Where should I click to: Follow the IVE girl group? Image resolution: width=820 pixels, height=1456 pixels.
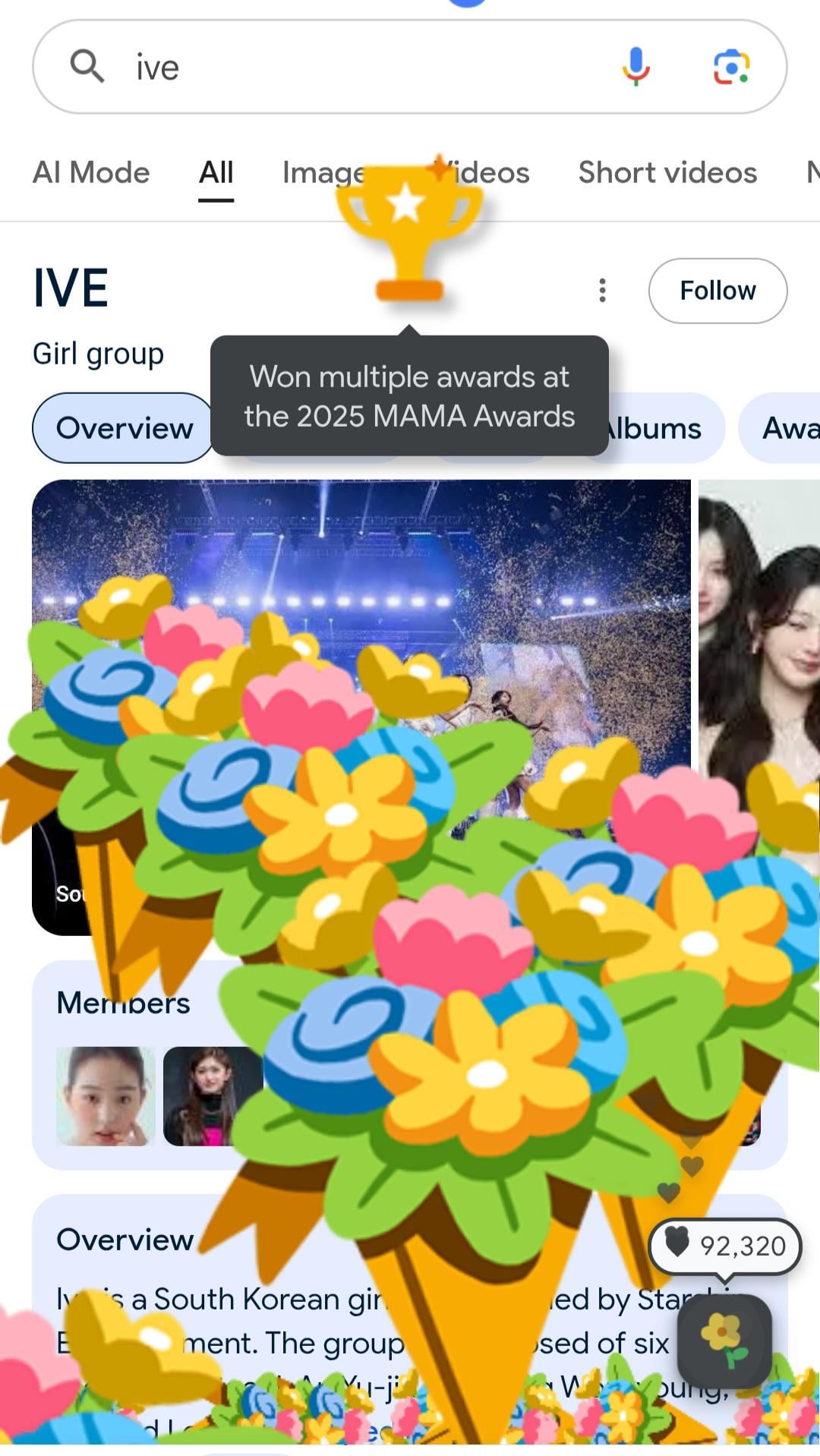[717, 291]
